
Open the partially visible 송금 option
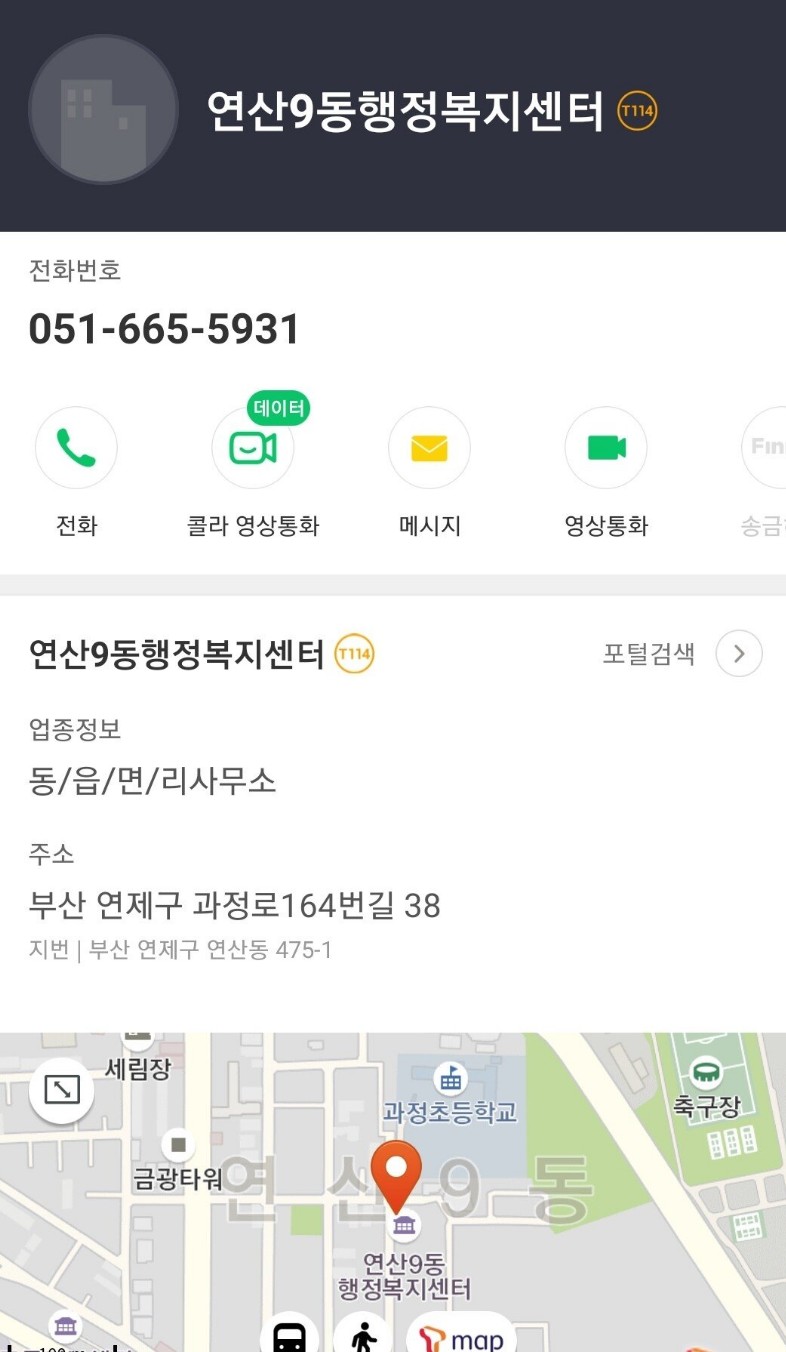coord(766,448)
